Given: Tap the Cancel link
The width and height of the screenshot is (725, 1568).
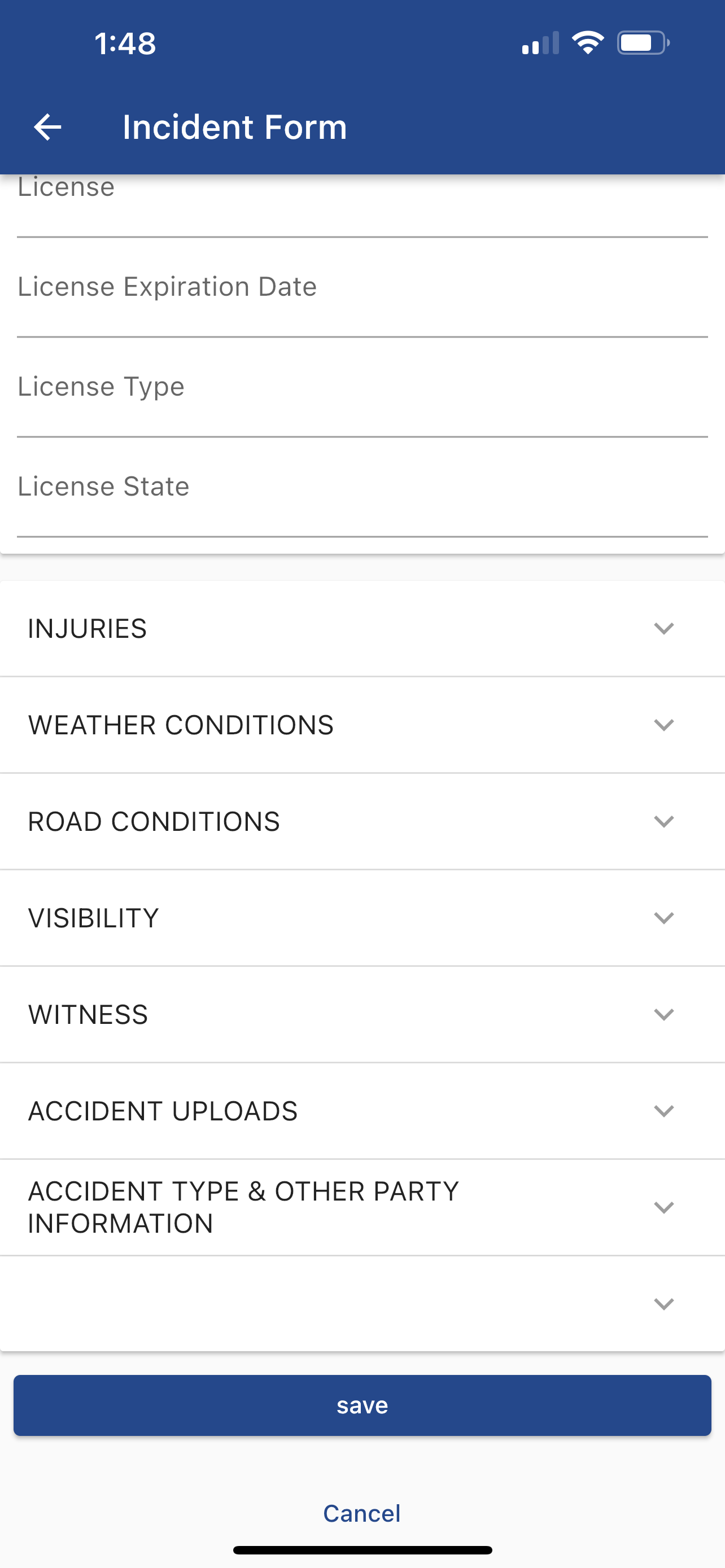Looking at the screenshot, I should pyautogui.click(x=362, y=1513).
